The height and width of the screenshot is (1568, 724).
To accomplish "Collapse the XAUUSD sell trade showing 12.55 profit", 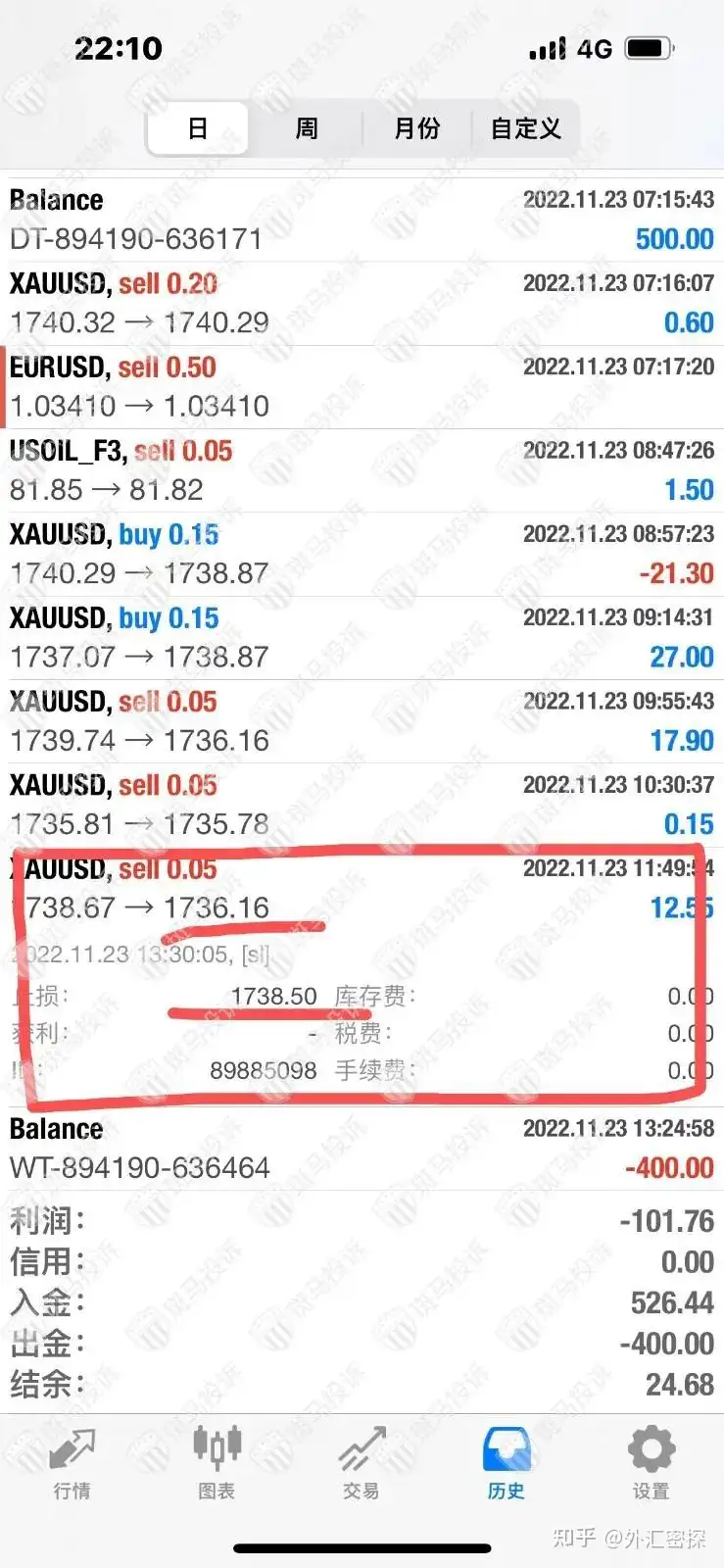I will (362, 889).
